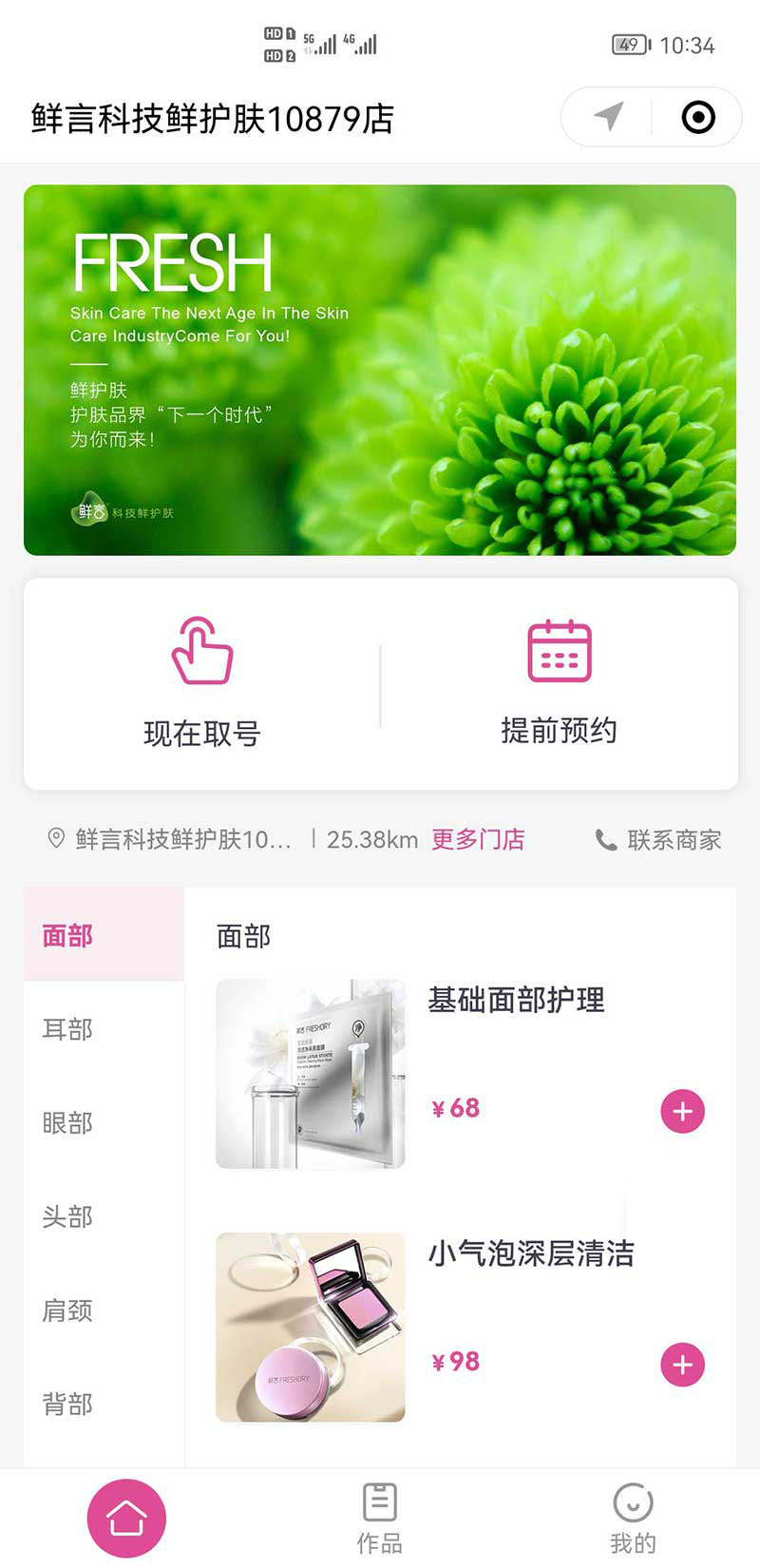Tap the location arrow icon in header
This screenshot has height=1568, width=760.
(608, 117)
